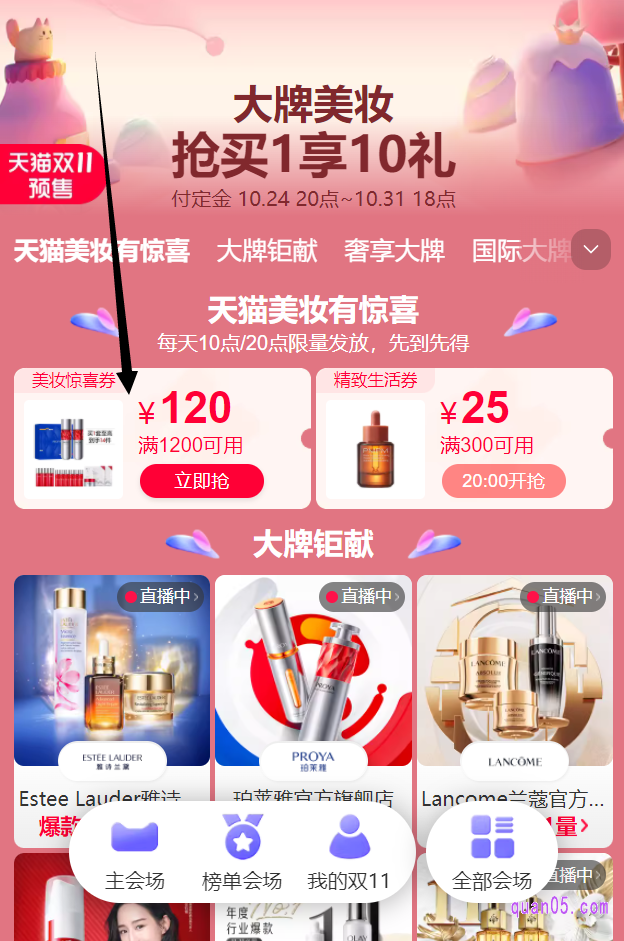The image size is (624, 941).
Task: Tap 20:00开抢 for ¥25 coupon
Action: click(503, 481)
